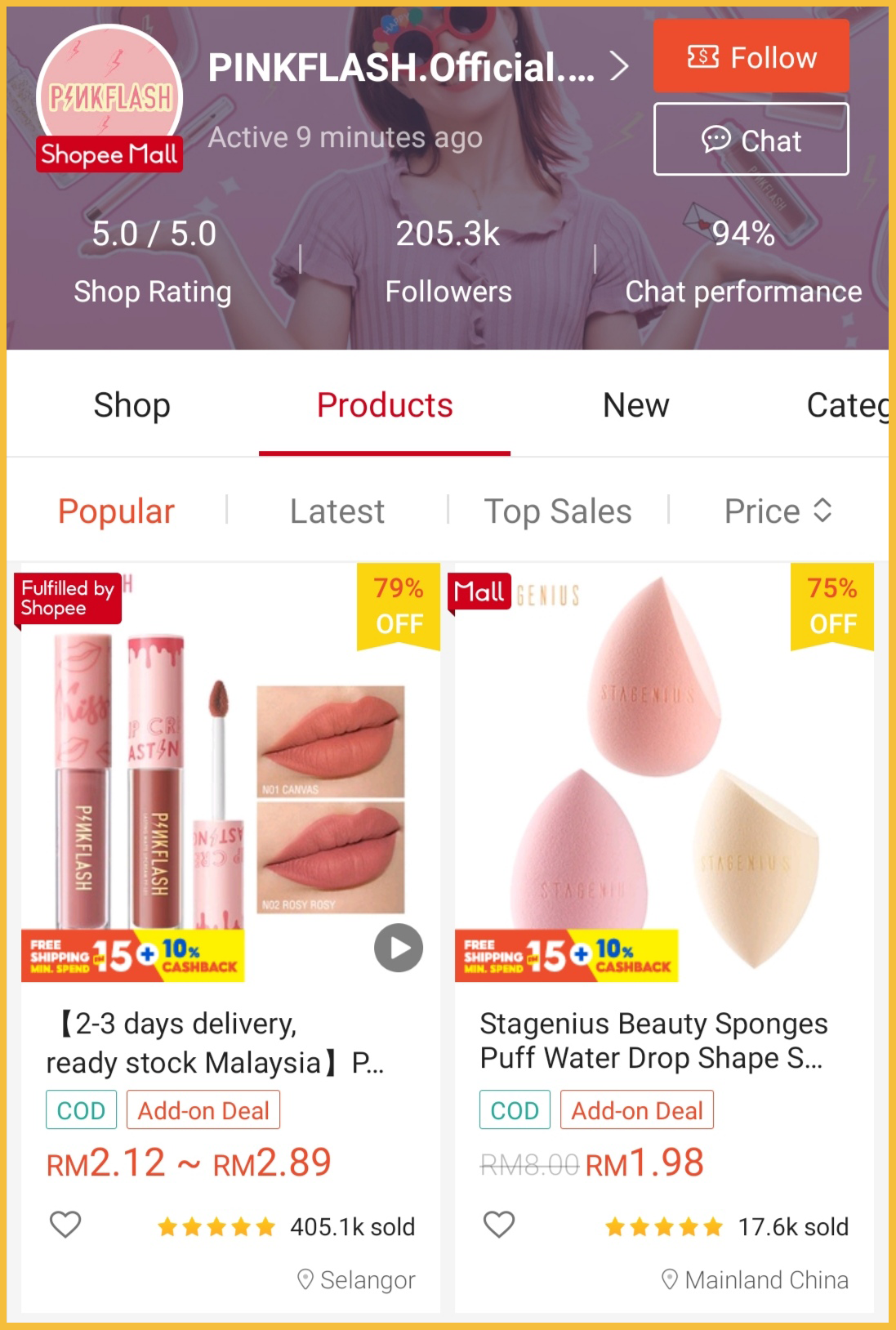Like the PINKFLASH lipstick product
The height and width of the screenshot is (1330, 896).
[65, 1225]
